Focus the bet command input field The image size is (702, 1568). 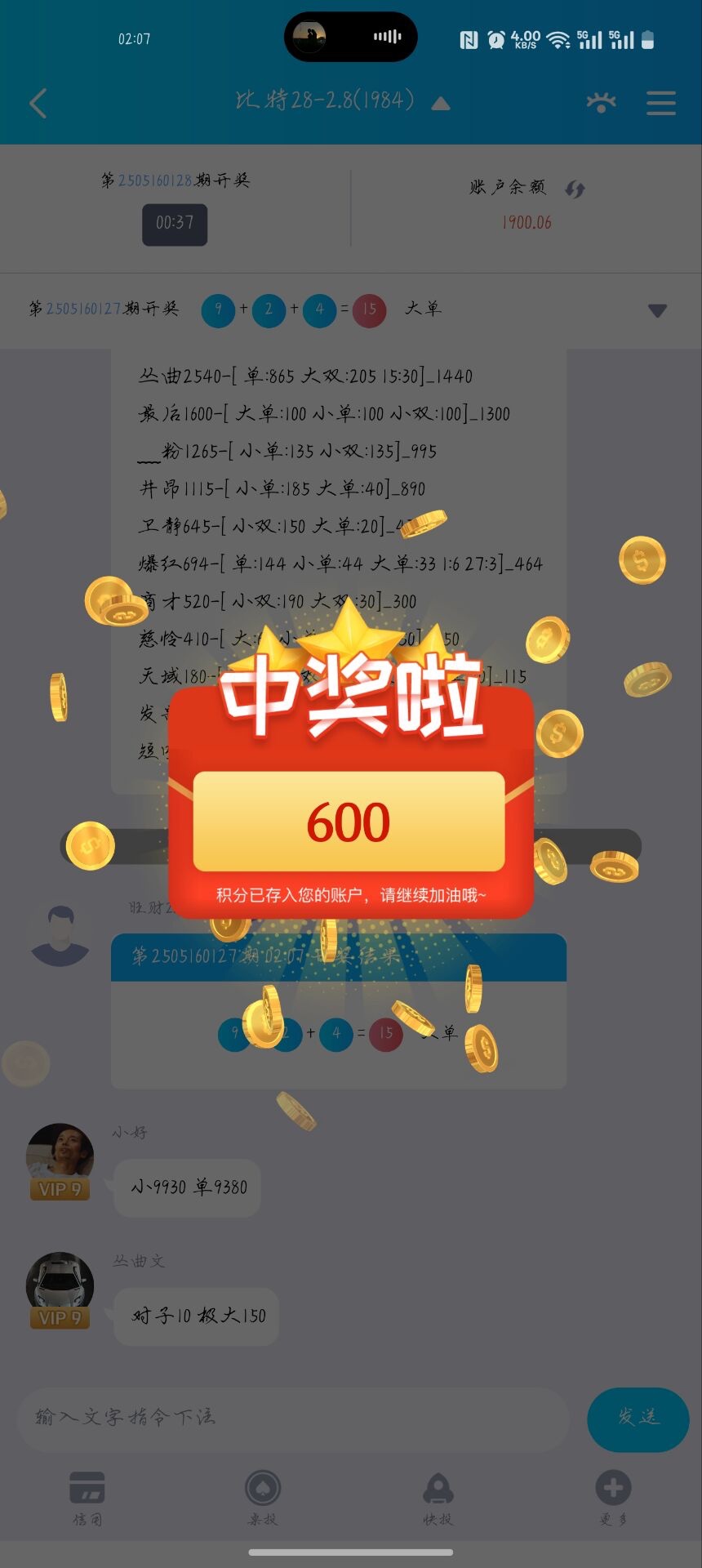tap(292, 1417)
